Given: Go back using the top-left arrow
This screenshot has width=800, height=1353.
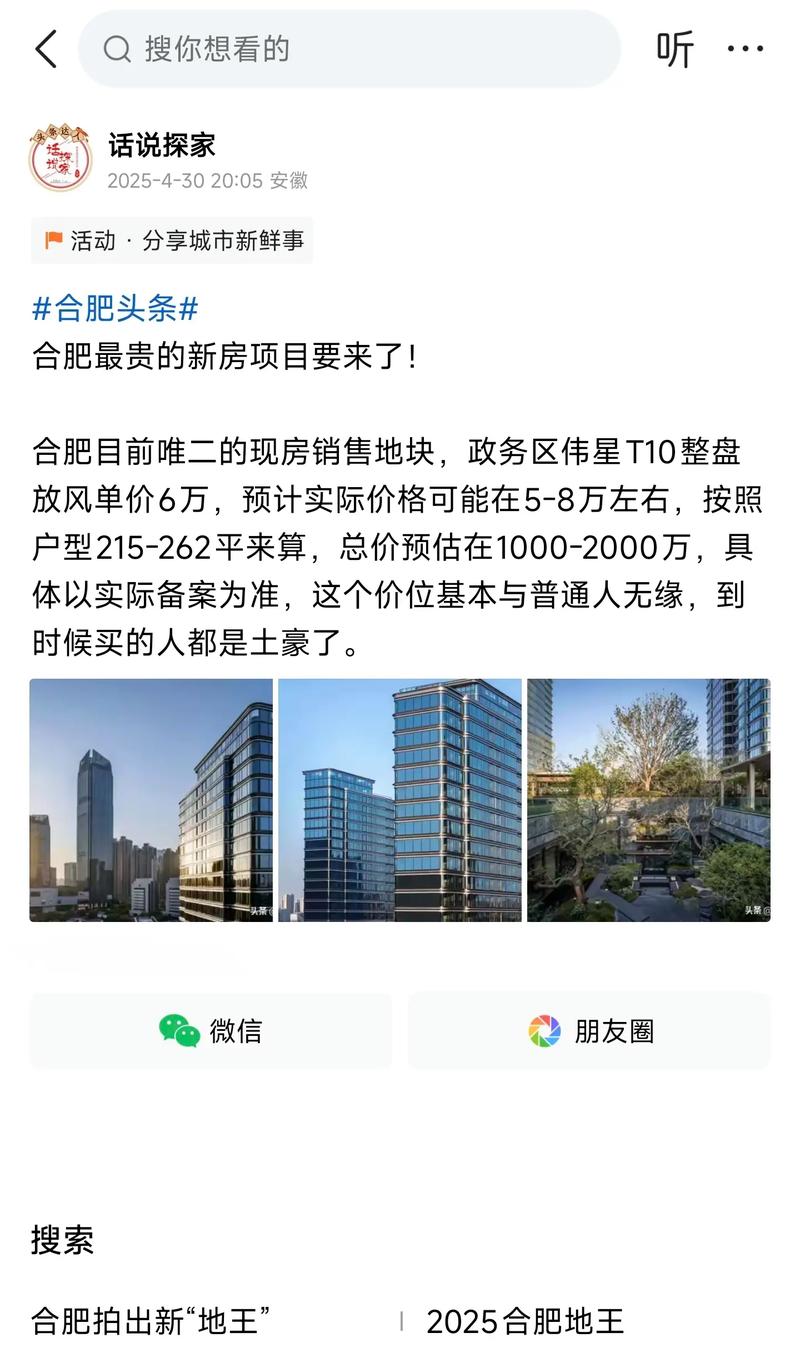Looking at the screenshot, I should coord(46,48).
